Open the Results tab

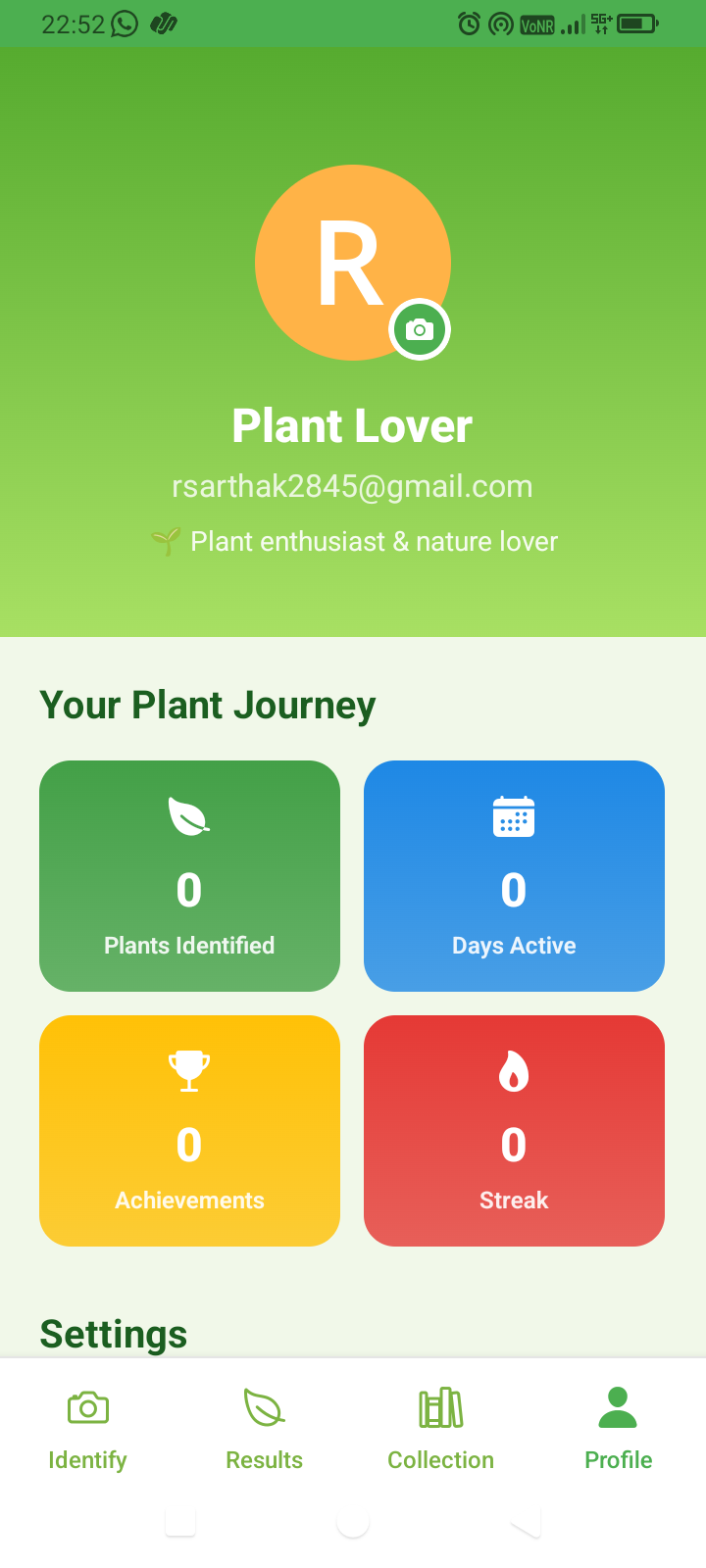(265, 1430)
